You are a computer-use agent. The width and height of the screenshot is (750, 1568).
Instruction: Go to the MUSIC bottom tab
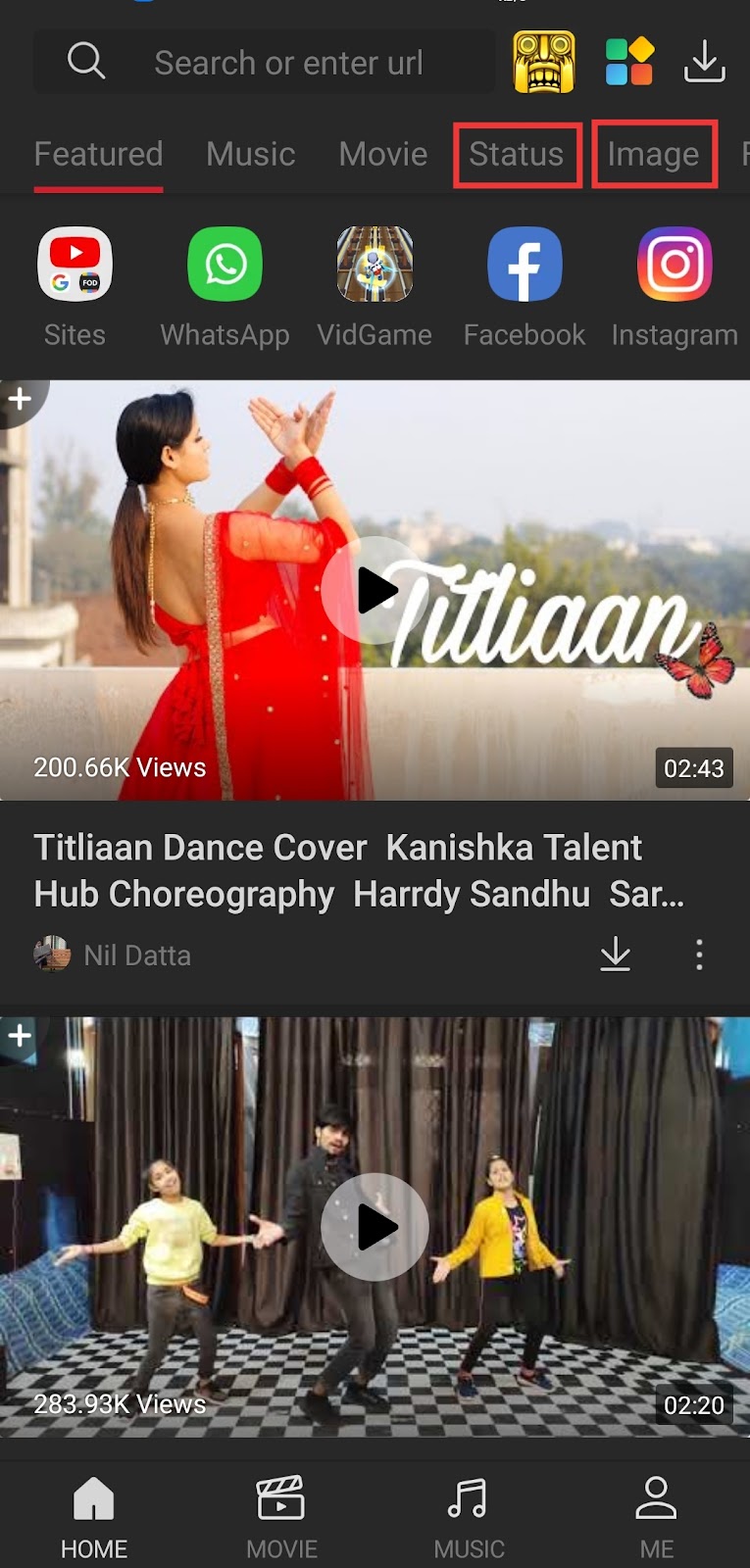coord(469,1516)
